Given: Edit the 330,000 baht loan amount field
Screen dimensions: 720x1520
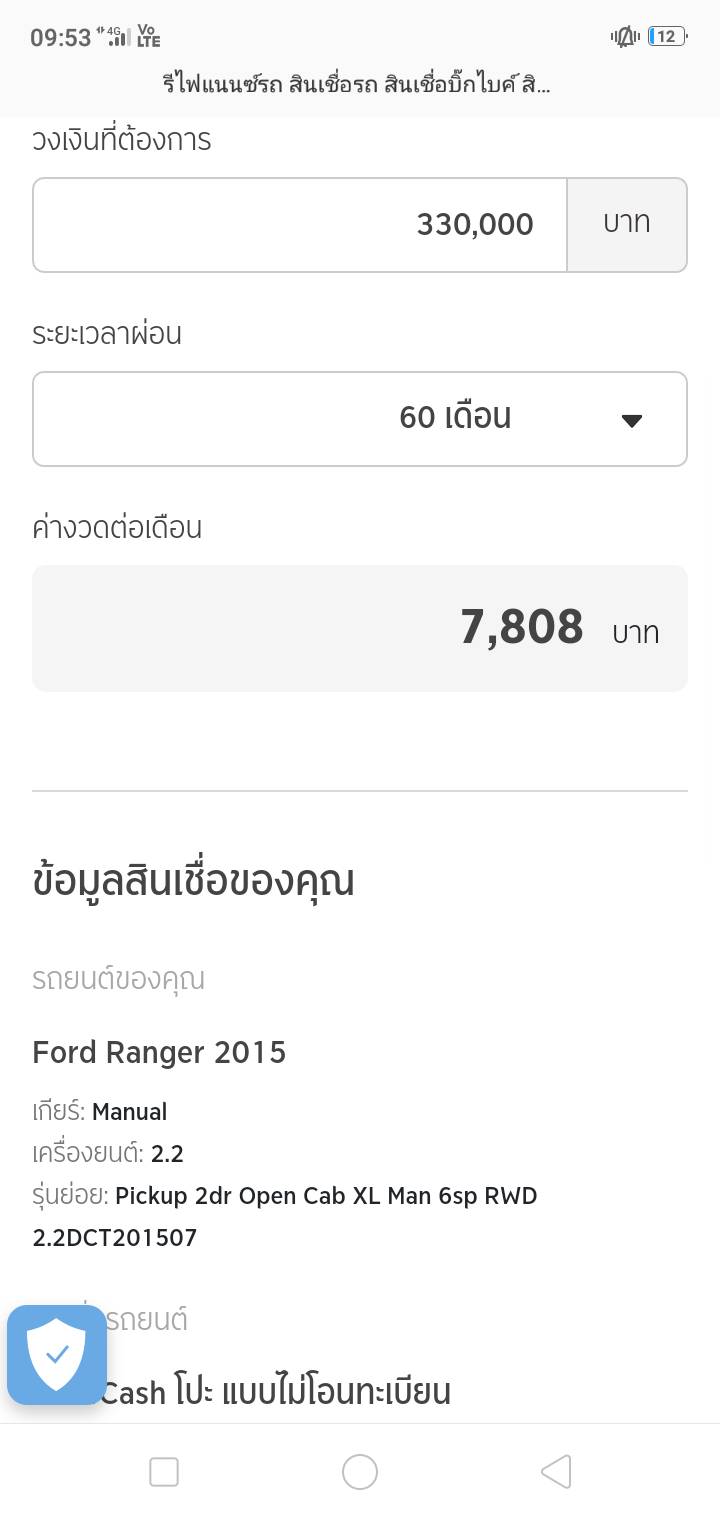Looking at the screenshot, I should tap(300, 225).
